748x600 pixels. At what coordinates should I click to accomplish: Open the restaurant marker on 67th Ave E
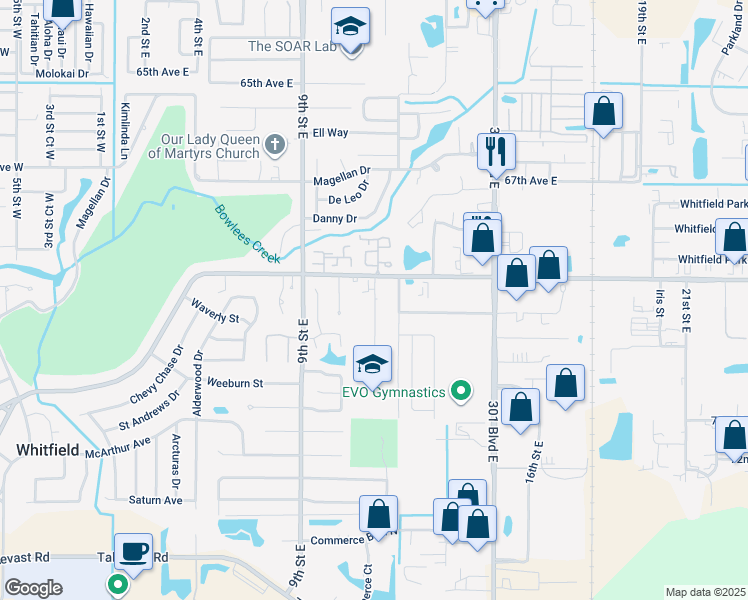click(x=496, y=152)
